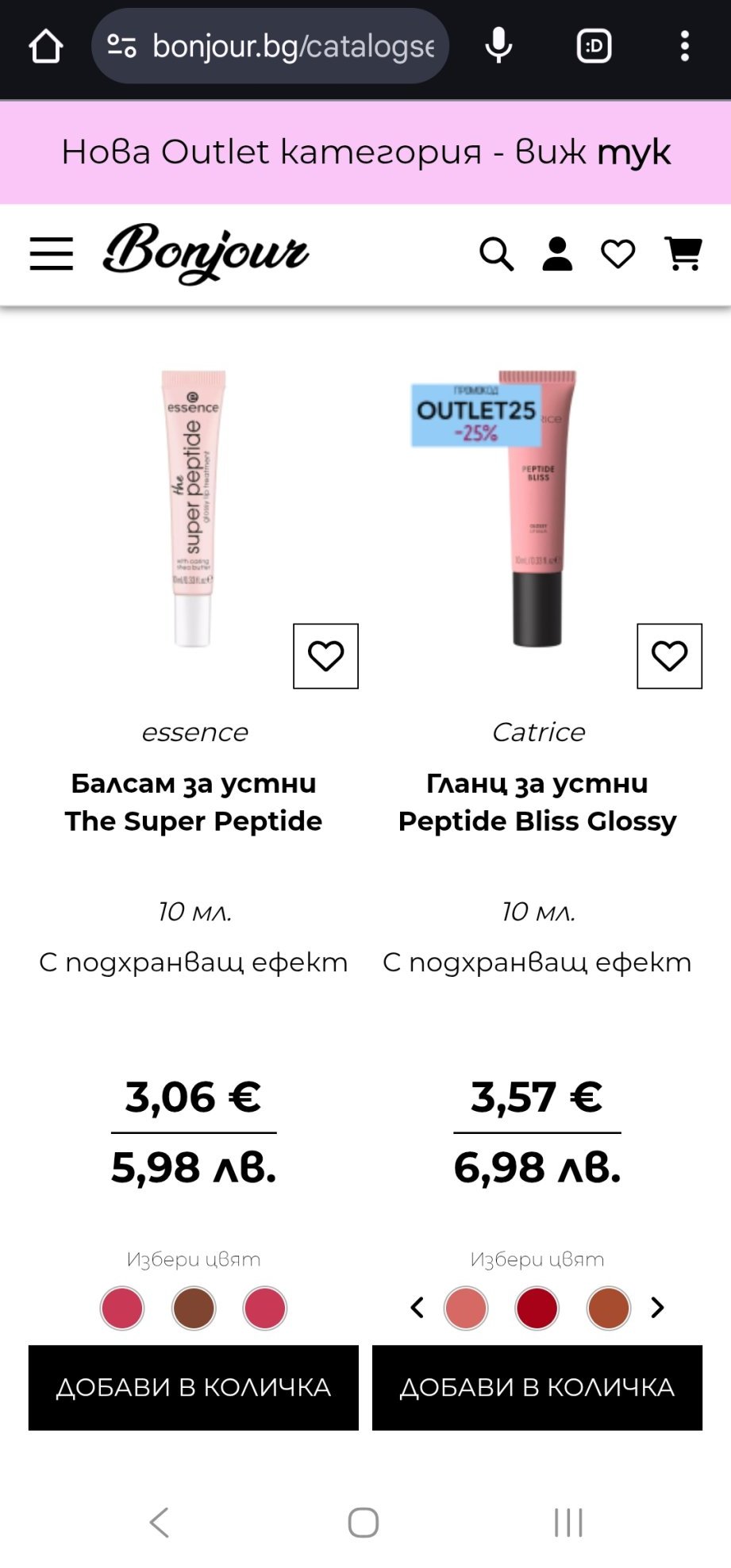
Task: Open the hamburger menu
Action: coord(52,254)
